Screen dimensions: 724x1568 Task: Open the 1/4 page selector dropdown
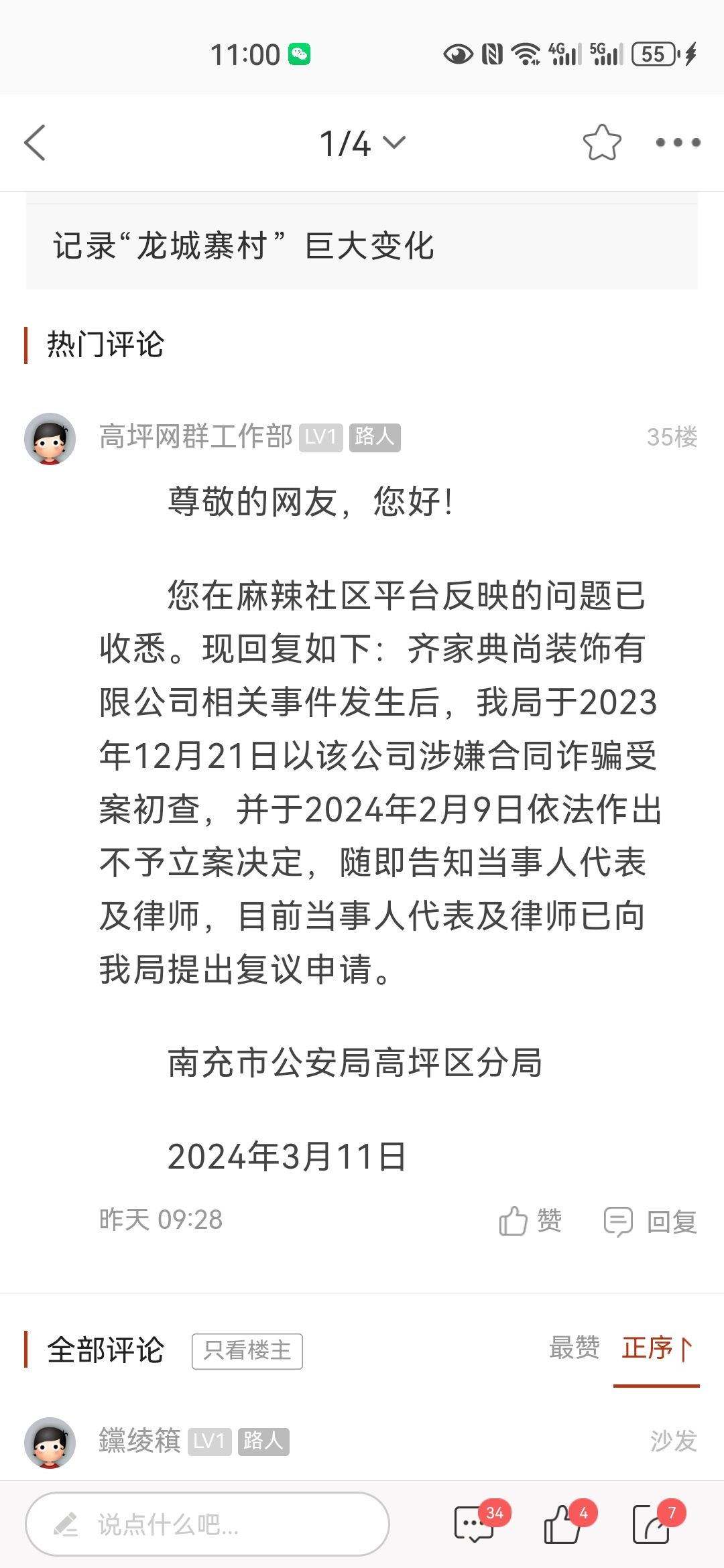pos(362,143)
